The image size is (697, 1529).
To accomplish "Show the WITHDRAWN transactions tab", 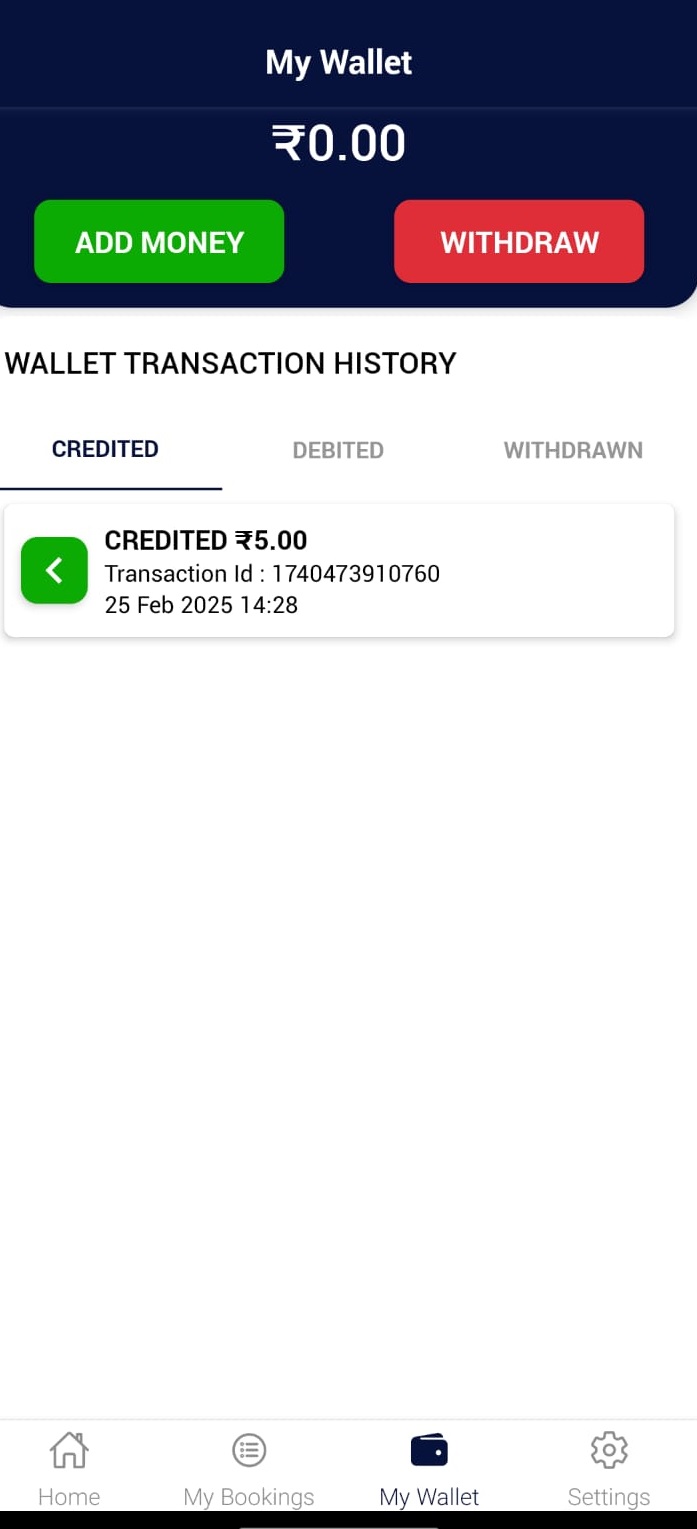I will pos(573,450).
